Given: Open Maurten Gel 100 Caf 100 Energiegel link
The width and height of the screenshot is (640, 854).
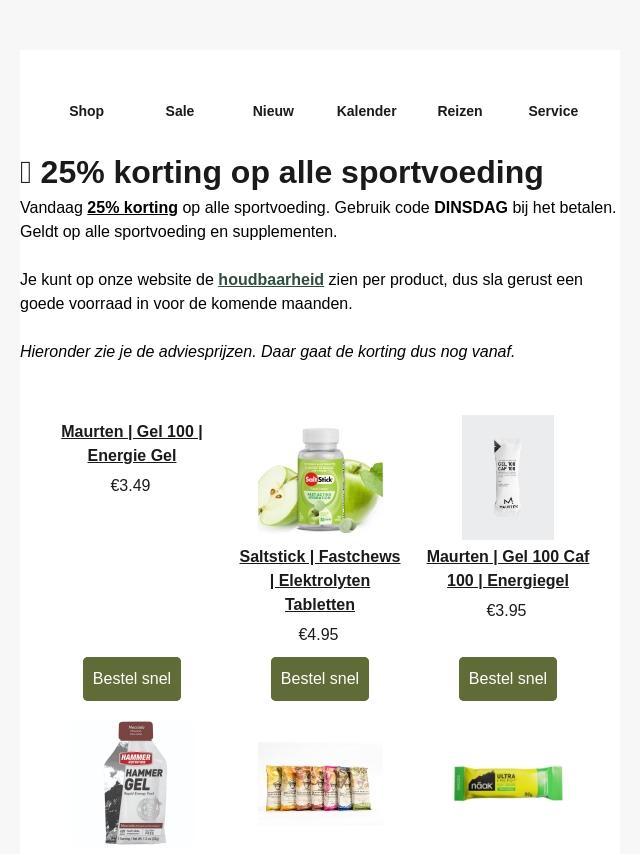Looking at the screenshot, I should click(x=508, y=568).
